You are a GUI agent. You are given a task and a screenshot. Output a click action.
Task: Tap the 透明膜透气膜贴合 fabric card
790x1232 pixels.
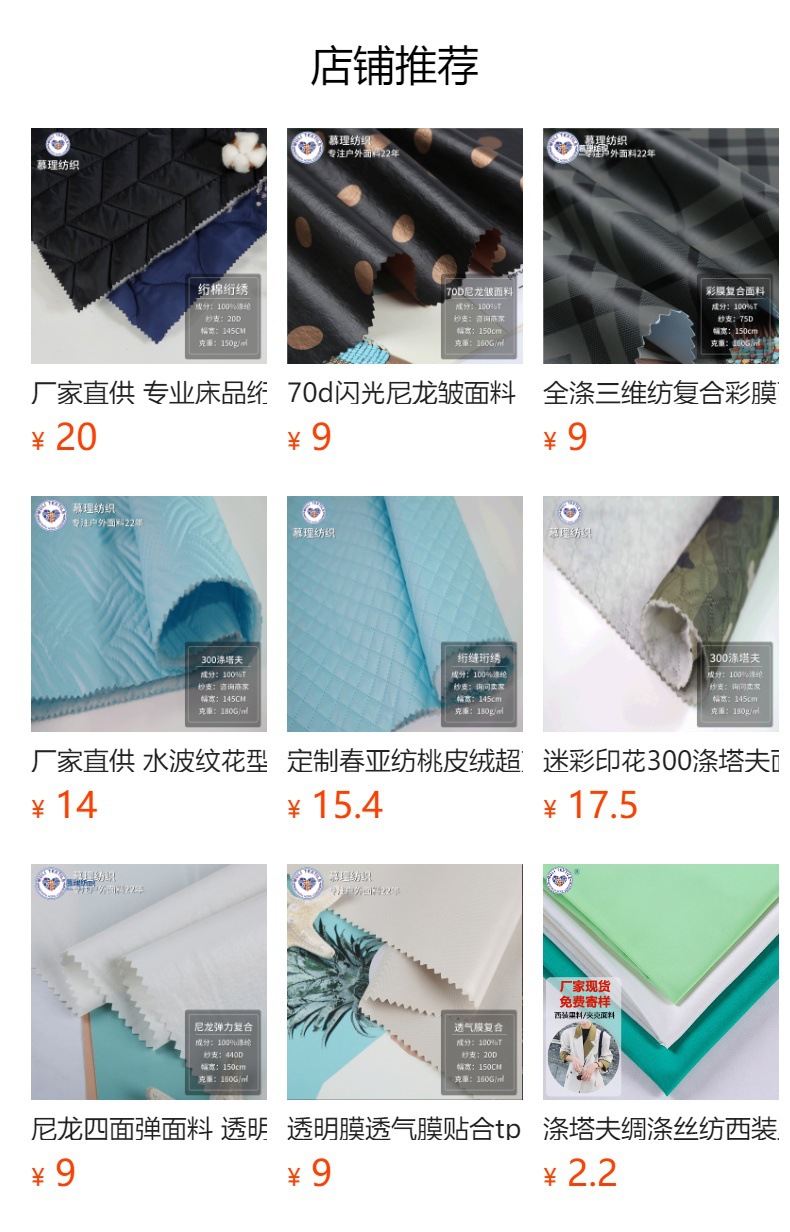(405, 982)
